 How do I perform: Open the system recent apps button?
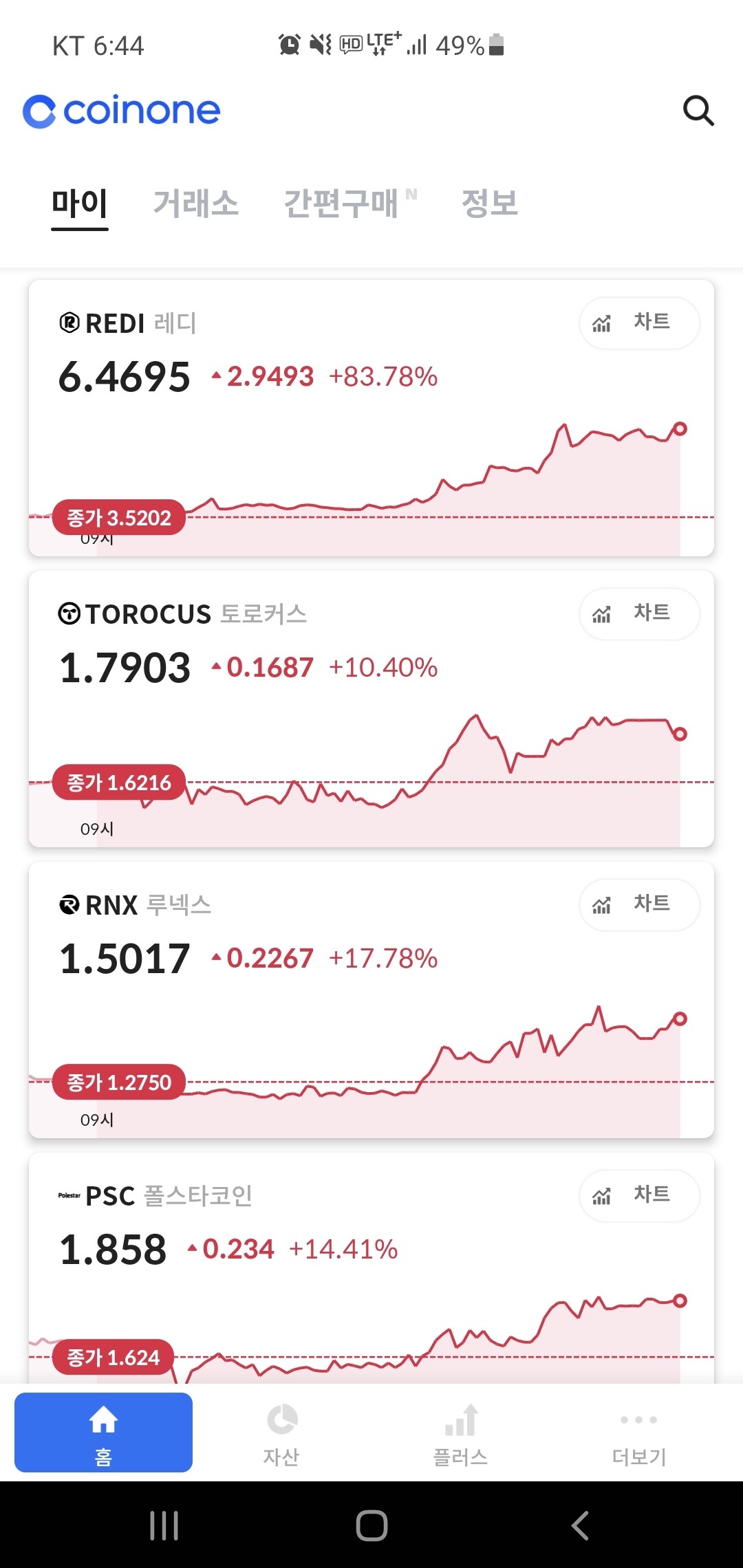pos(164,1525)
